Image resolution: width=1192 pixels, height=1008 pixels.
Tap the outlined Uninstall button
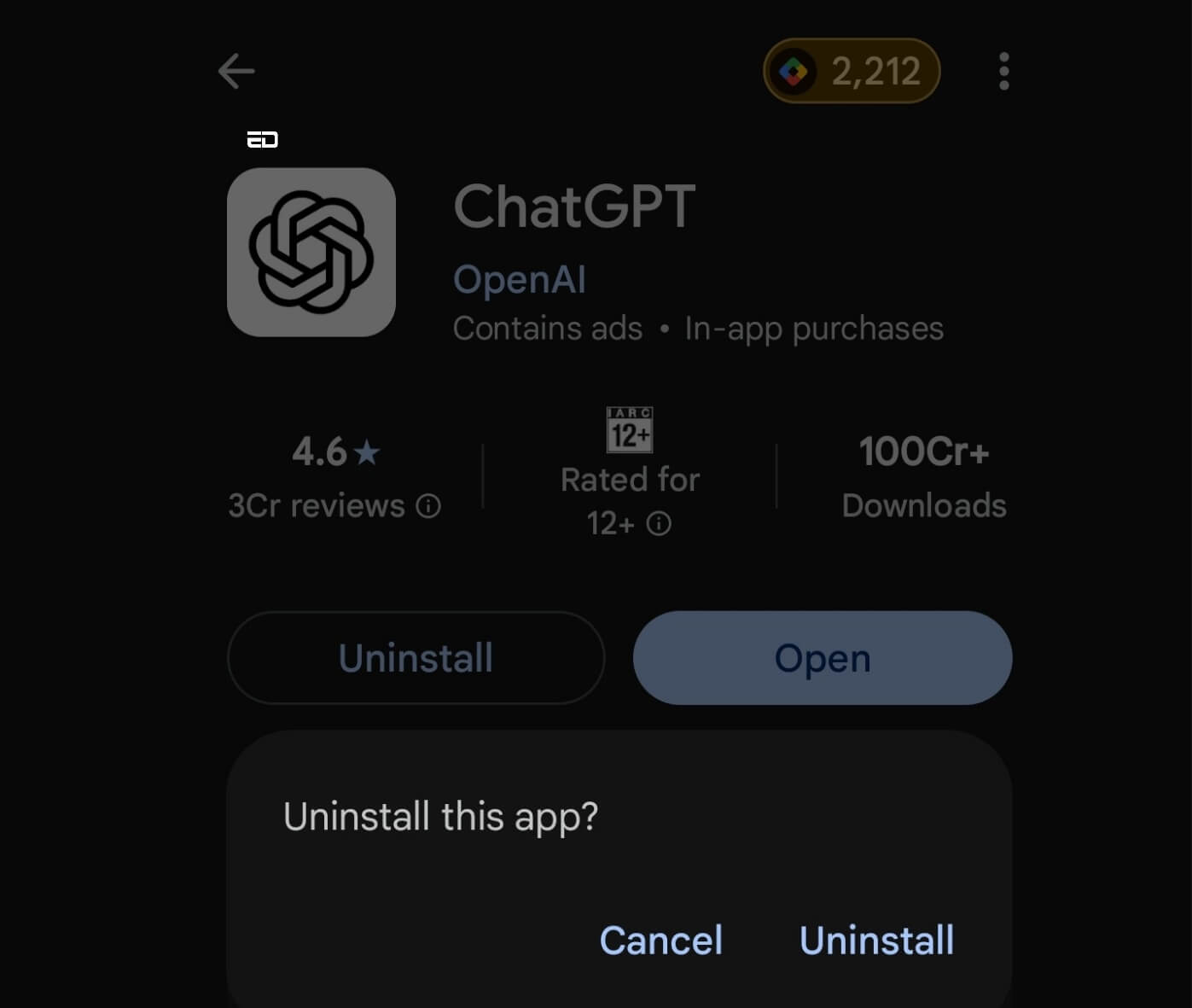click(416, 658)
